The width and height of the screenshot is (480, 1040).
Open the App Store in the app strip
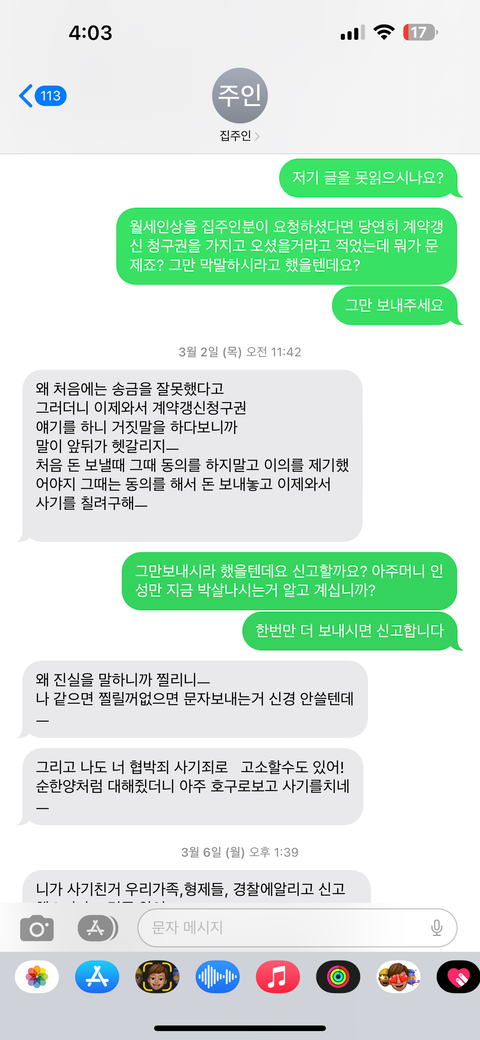pos(97,976)
